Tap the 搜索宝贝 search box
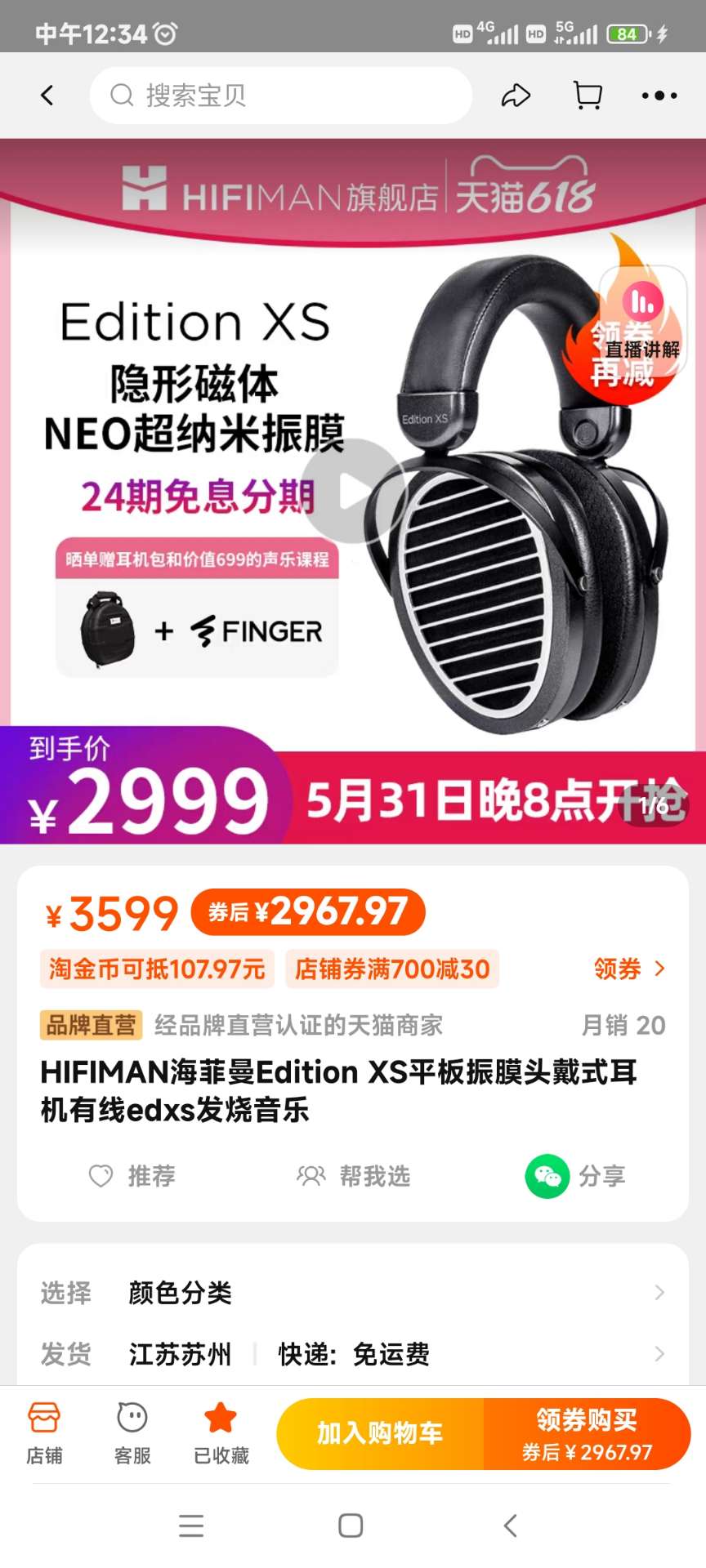This screenshot has height=1568, width=706. pos(280,96)
